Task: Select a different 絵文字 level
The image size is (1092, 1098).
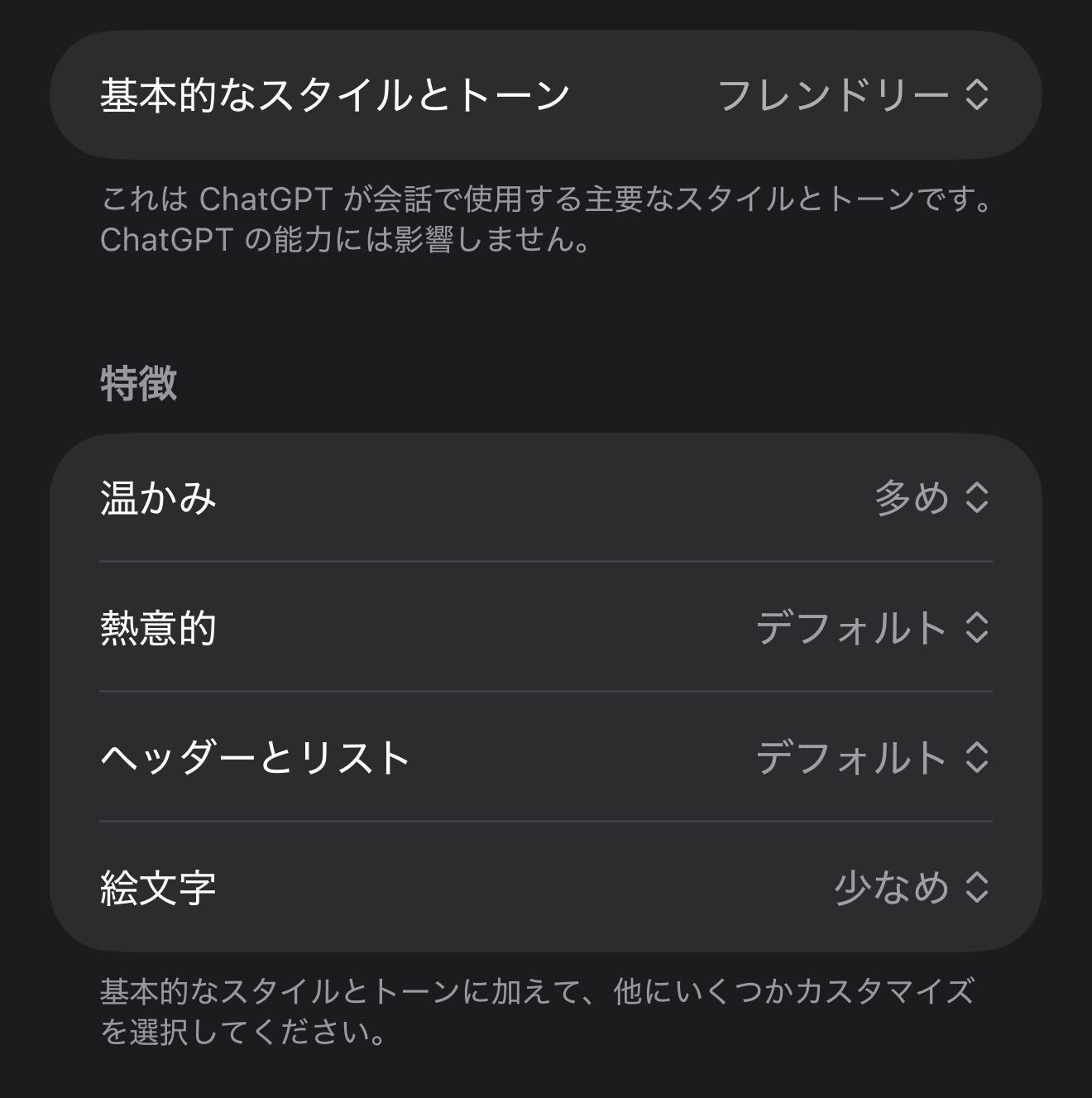Action: click(910, 887)
